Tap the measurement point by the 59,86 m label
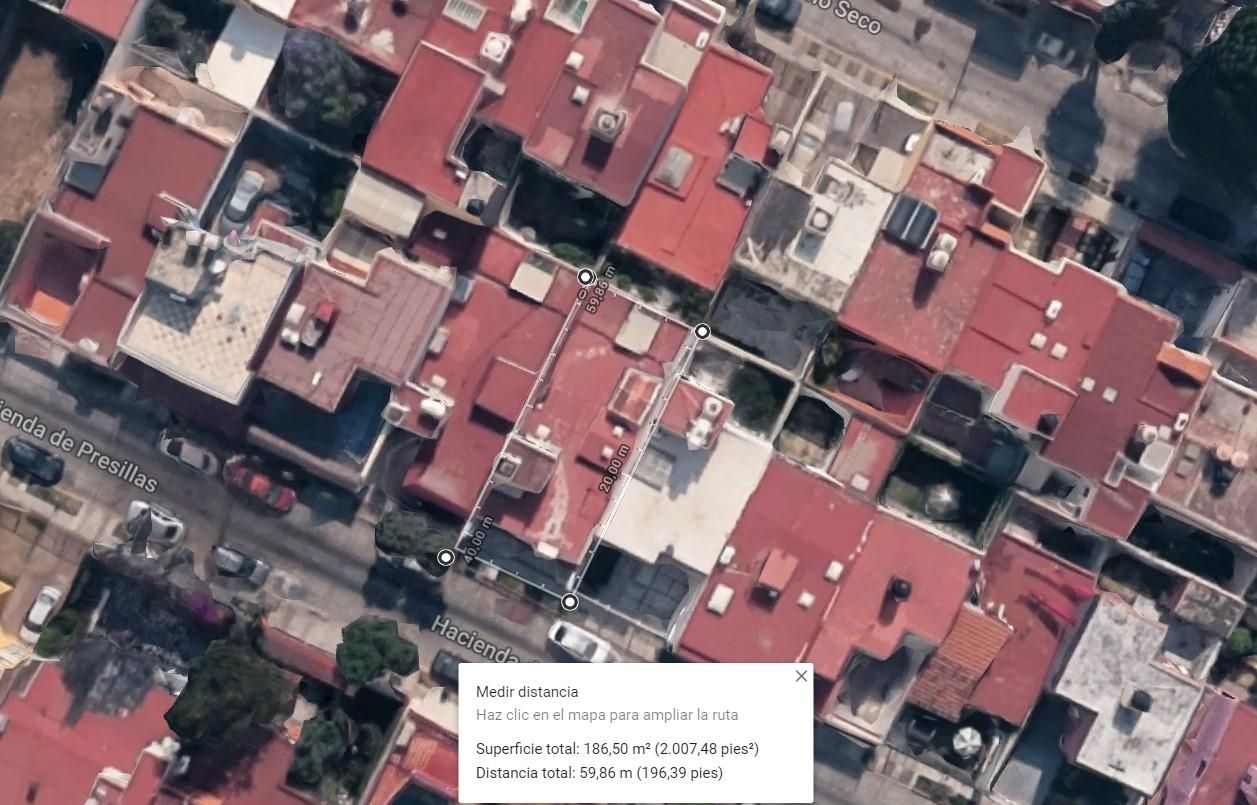This screenshot has height=805, width=1257. [586, 276]
